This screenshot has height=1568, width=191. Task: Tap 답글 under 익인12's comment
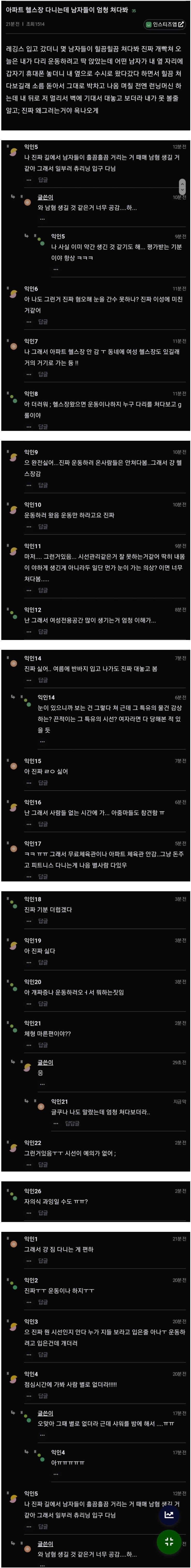tap(43, 632)
